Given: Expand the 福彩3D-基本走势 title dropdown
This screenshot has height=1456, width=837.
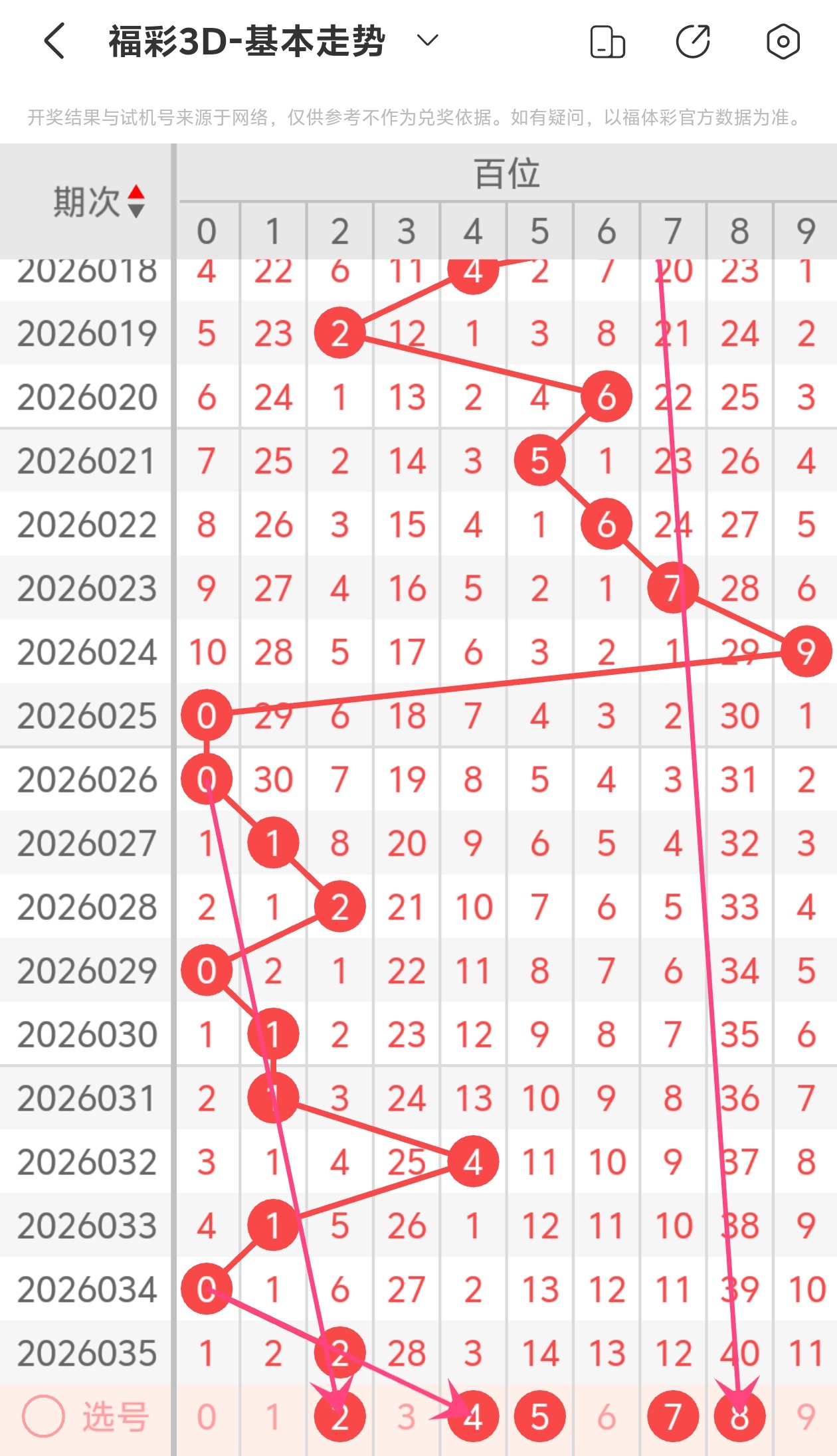Looking at the screenshot, I should (427, 41).
